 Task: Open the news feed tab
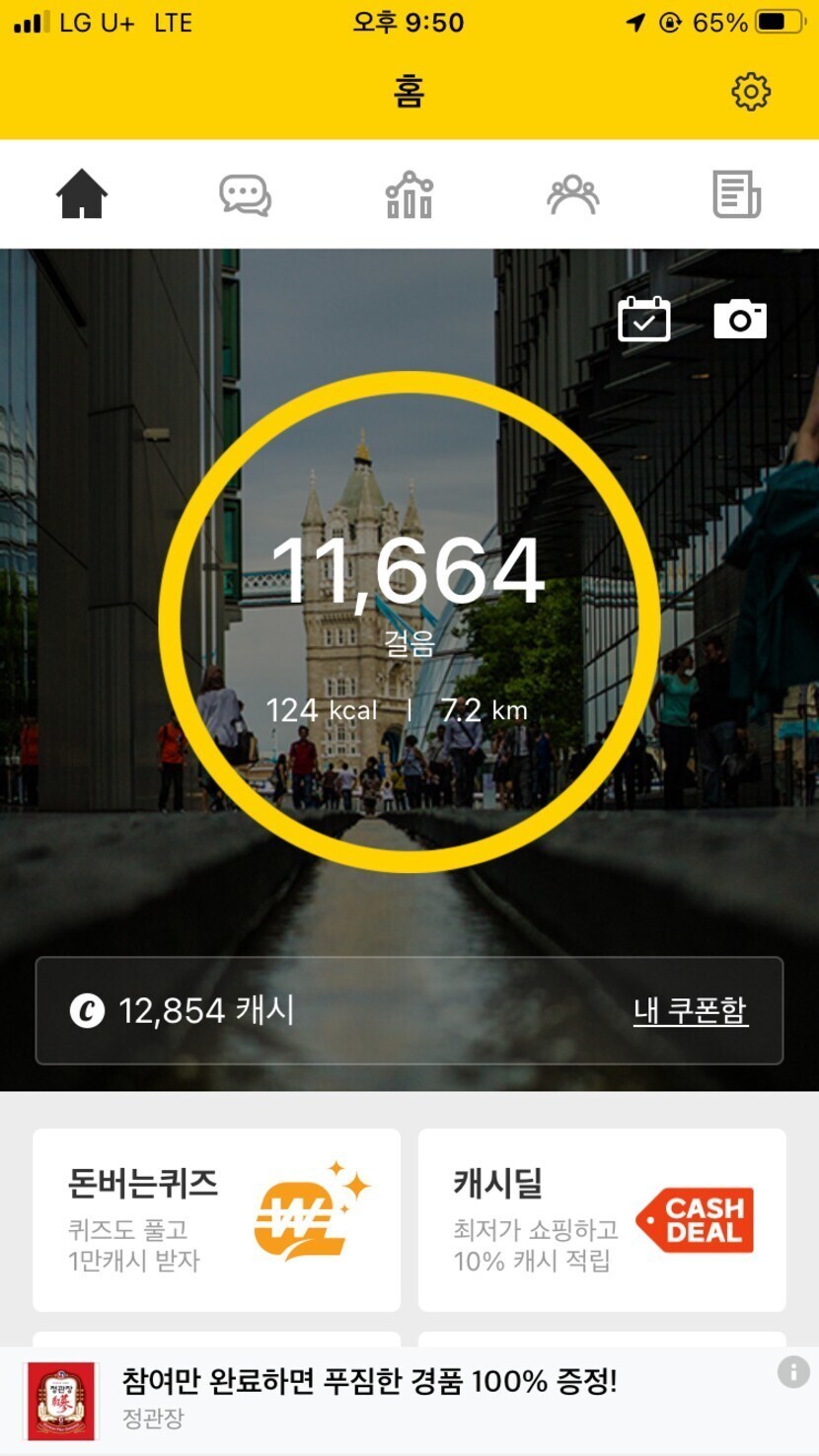[x=736, y=194]
